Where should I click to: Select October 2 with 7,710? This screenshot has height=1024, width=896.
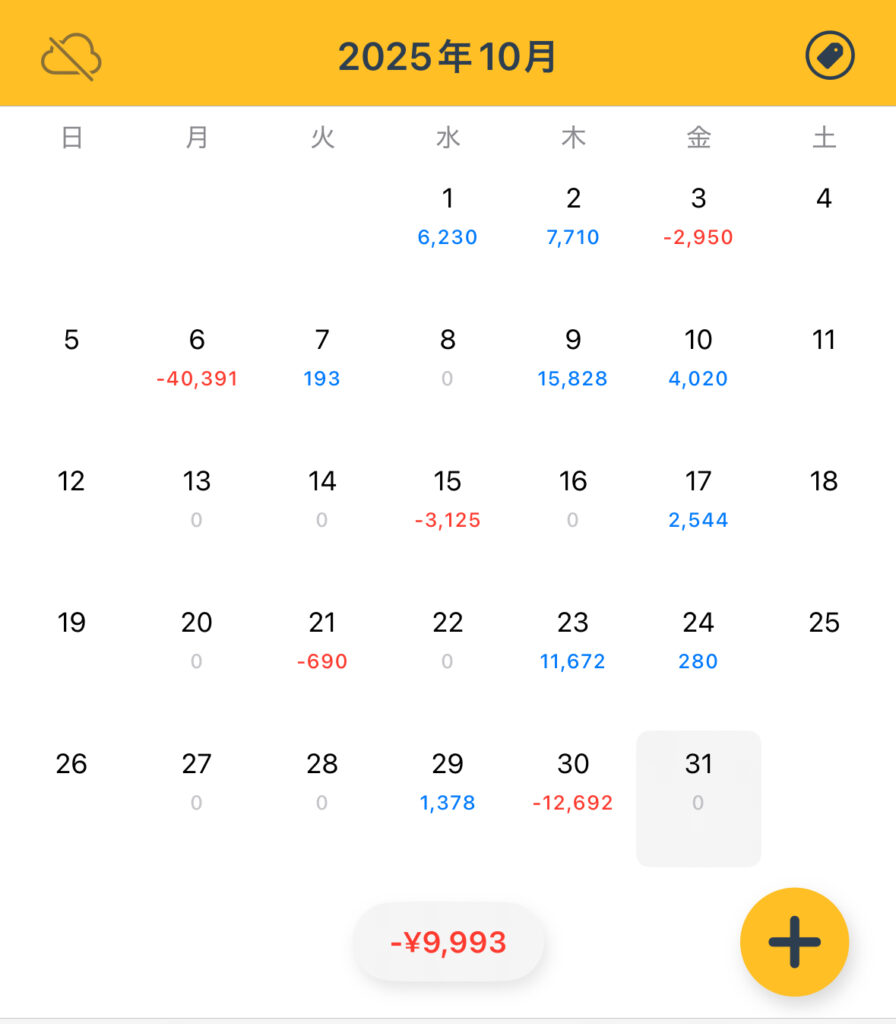[x=573, y=216]
